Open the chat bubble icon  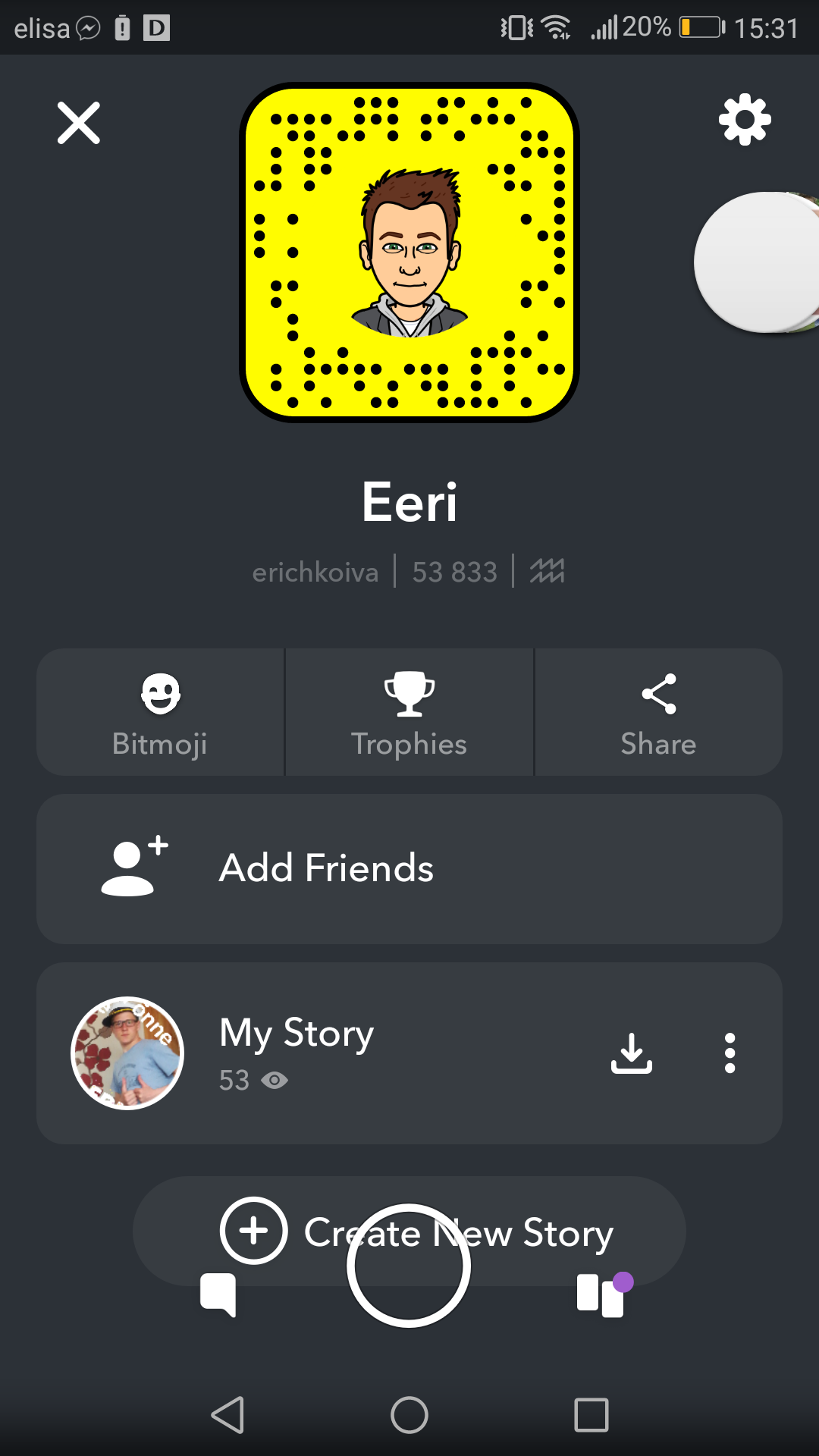pyautogui.click(x=218, y=1294)
